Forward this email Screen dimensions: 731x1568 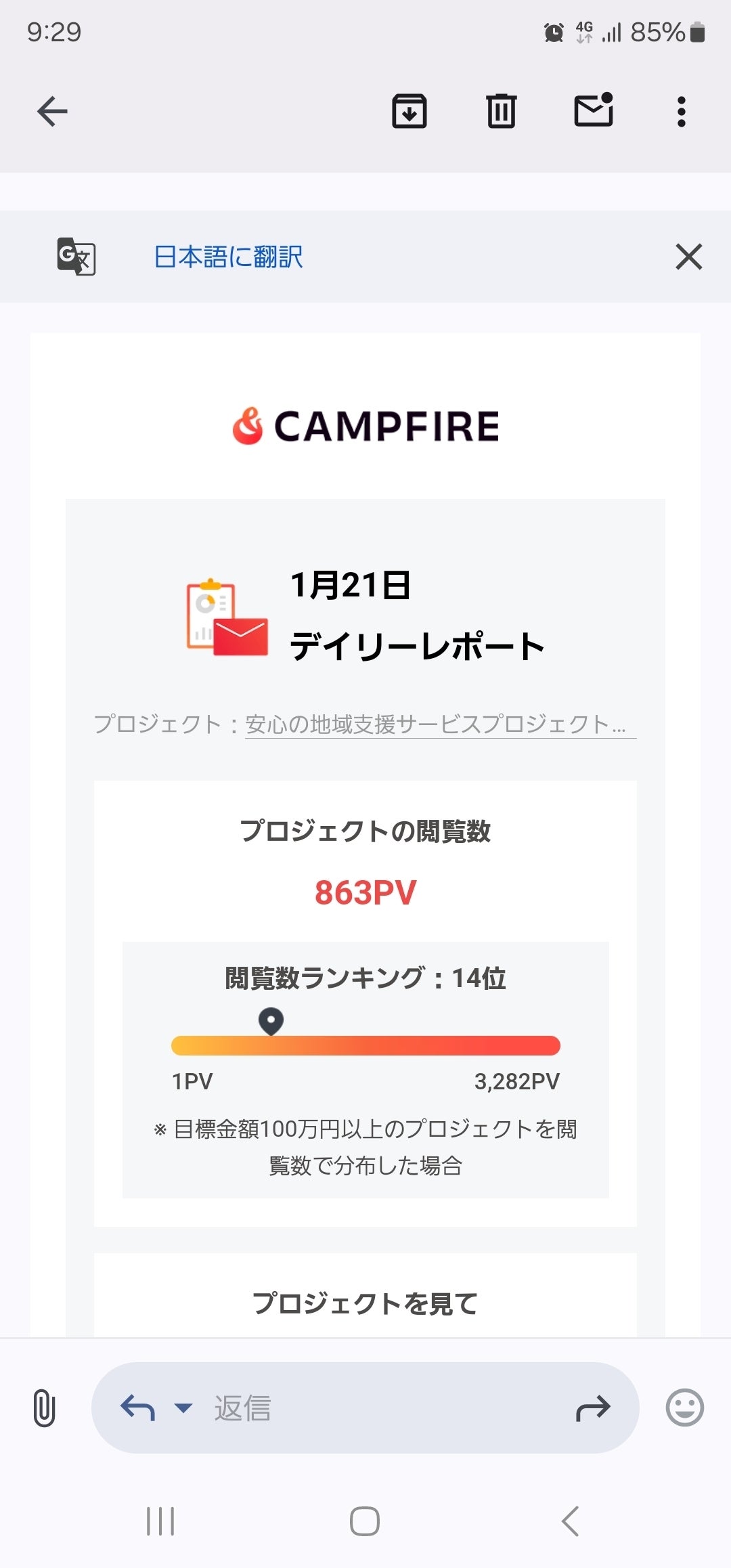point(593,1408)
